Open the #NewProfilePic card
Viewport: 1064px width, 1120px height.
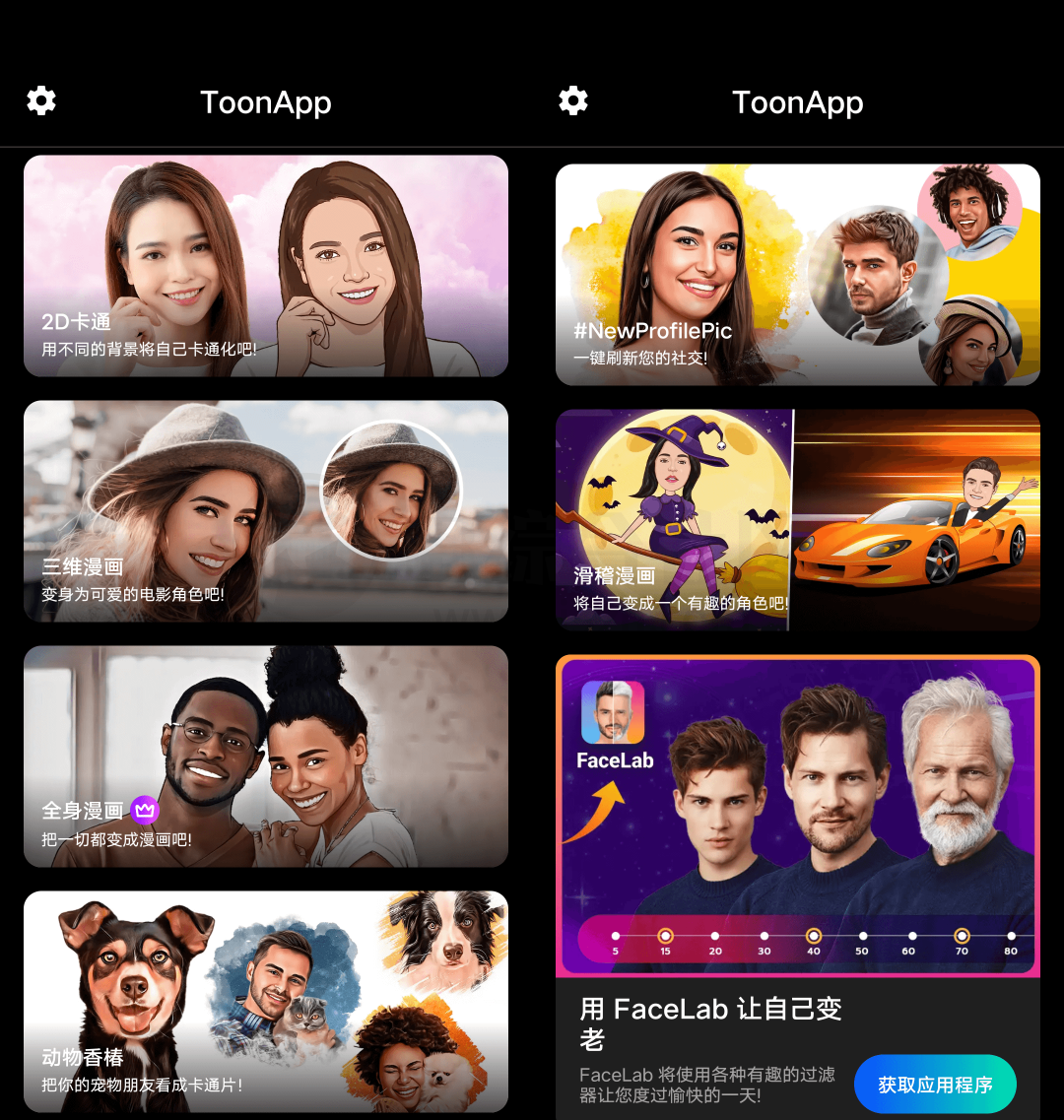pyautogui.click(x=798, y=275)
